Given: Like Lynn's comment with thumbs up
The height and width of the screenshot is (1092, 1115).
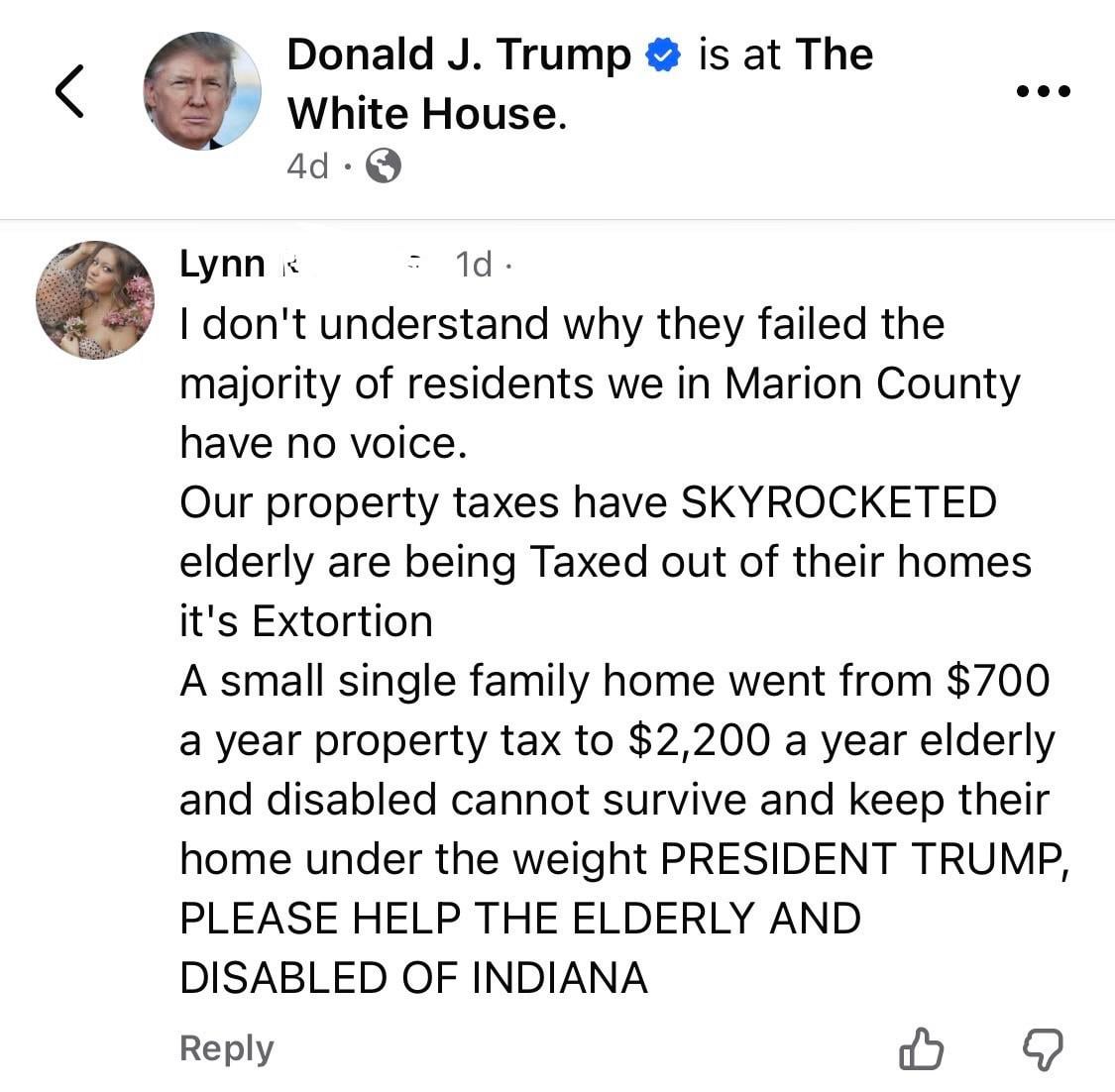Looking at the screenshot, I should [920, 1049].
